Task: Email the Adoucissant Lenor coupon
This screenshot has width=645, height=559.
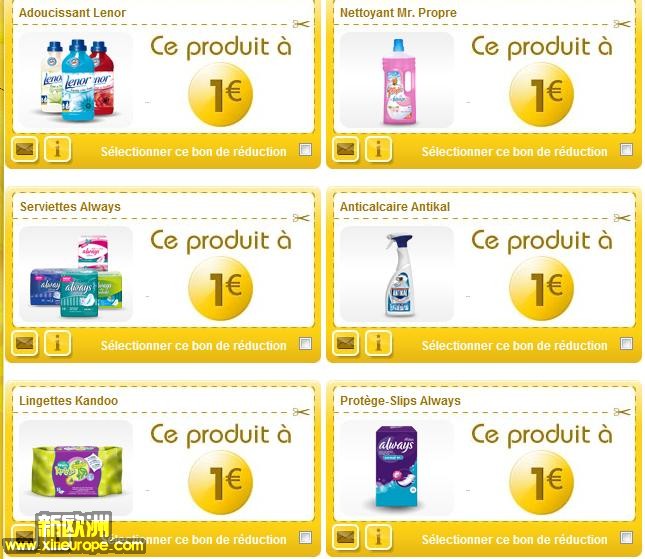Action: 25,150
